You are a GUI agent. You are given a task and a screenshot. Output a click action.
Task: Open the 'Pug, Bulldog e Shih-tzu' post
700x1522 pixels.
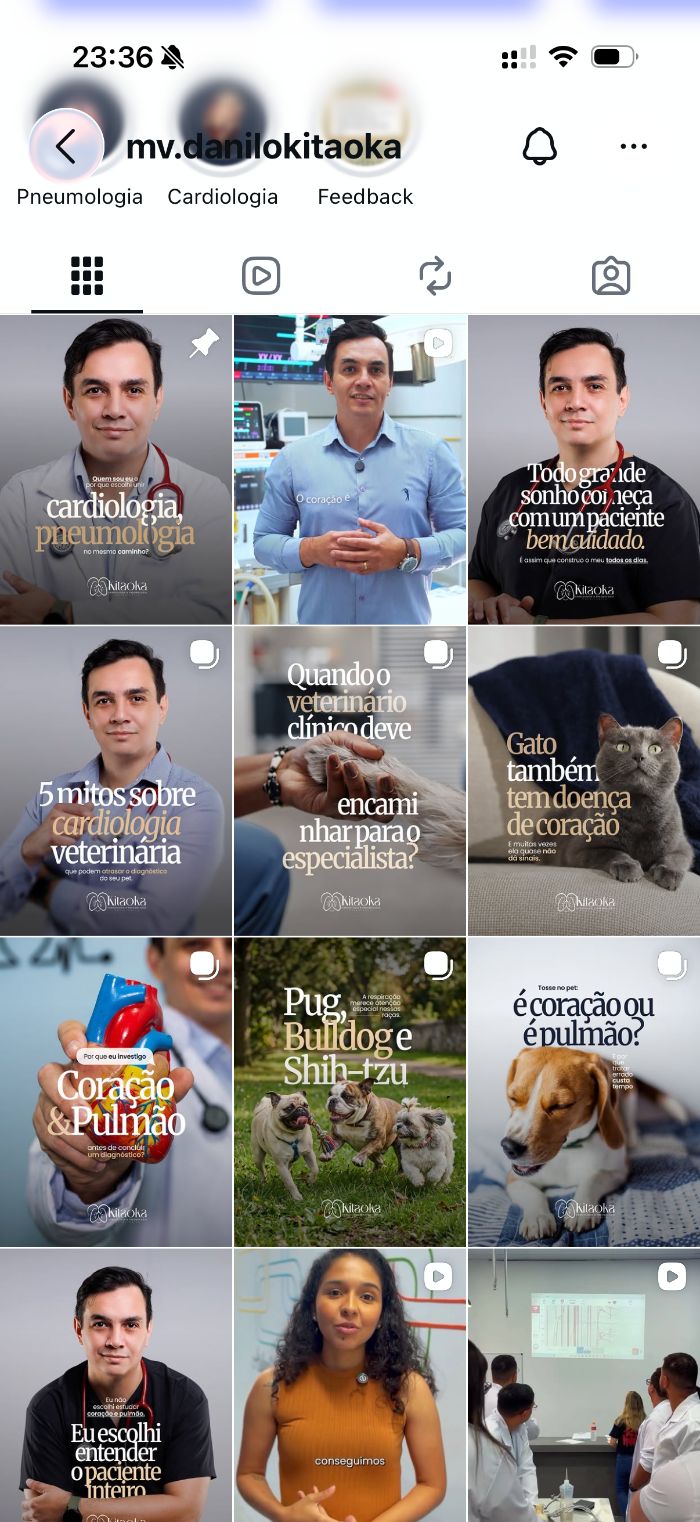(x=350, y=1092)
